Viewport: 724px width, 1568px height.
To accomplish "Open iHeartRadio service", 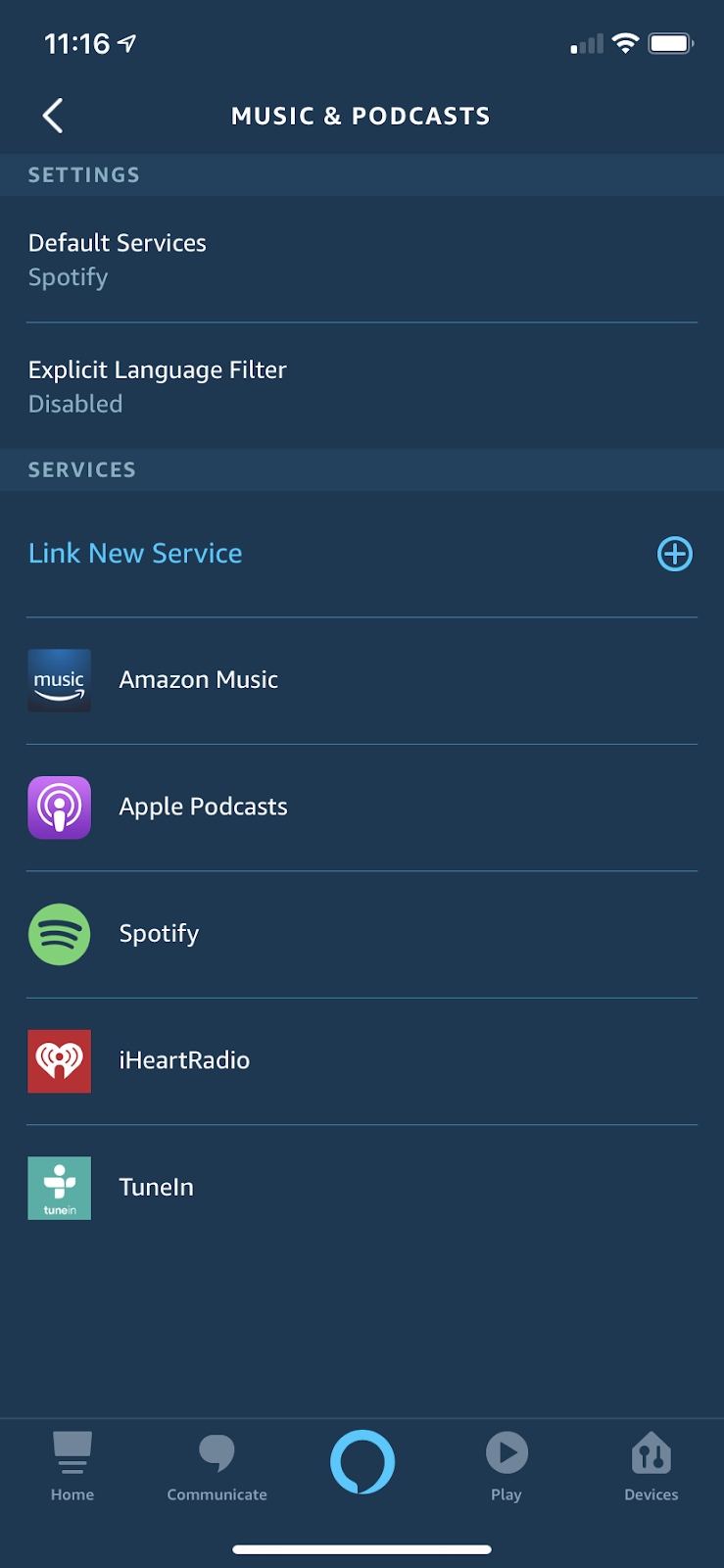I will tap(184, 1060).
